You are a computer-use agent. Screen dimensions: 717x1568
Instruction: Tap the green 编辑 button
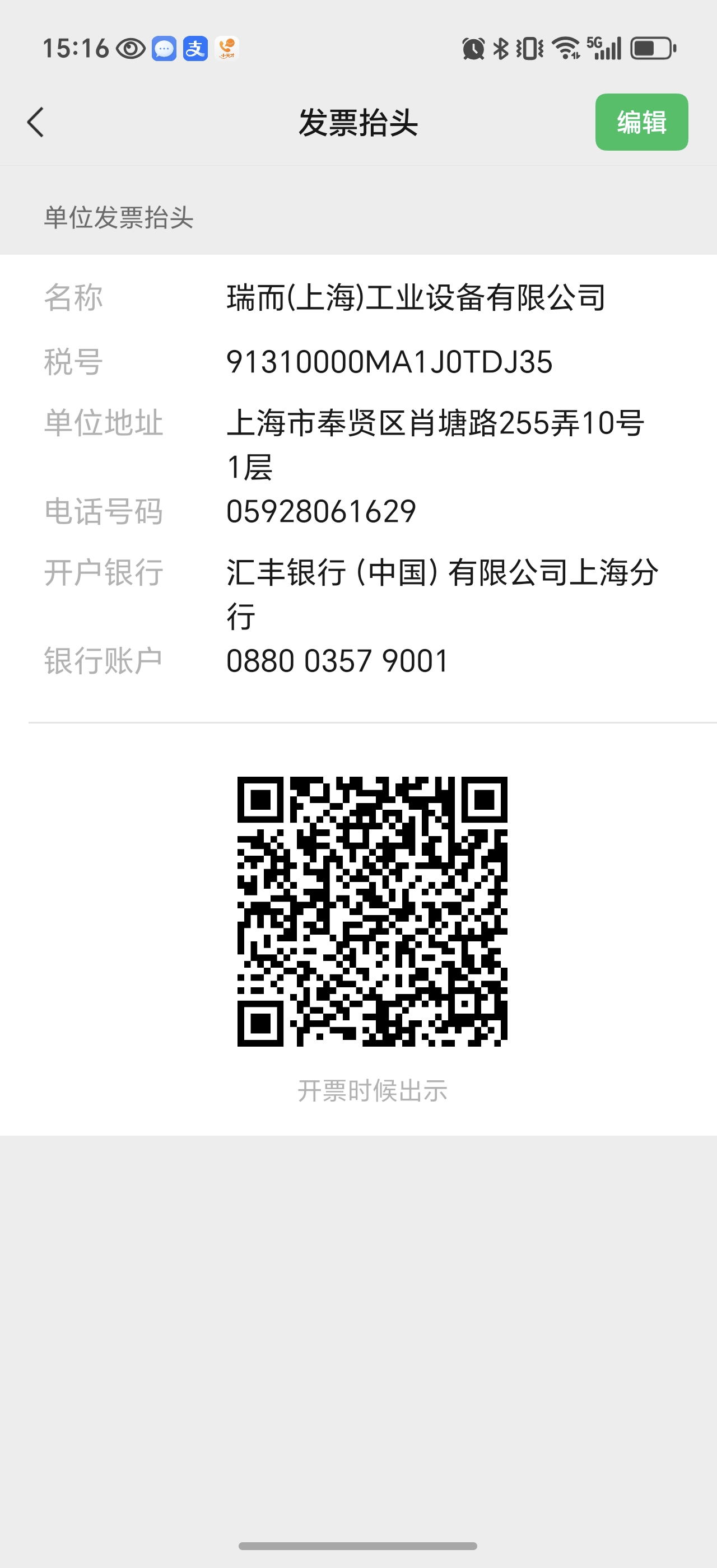641,122
